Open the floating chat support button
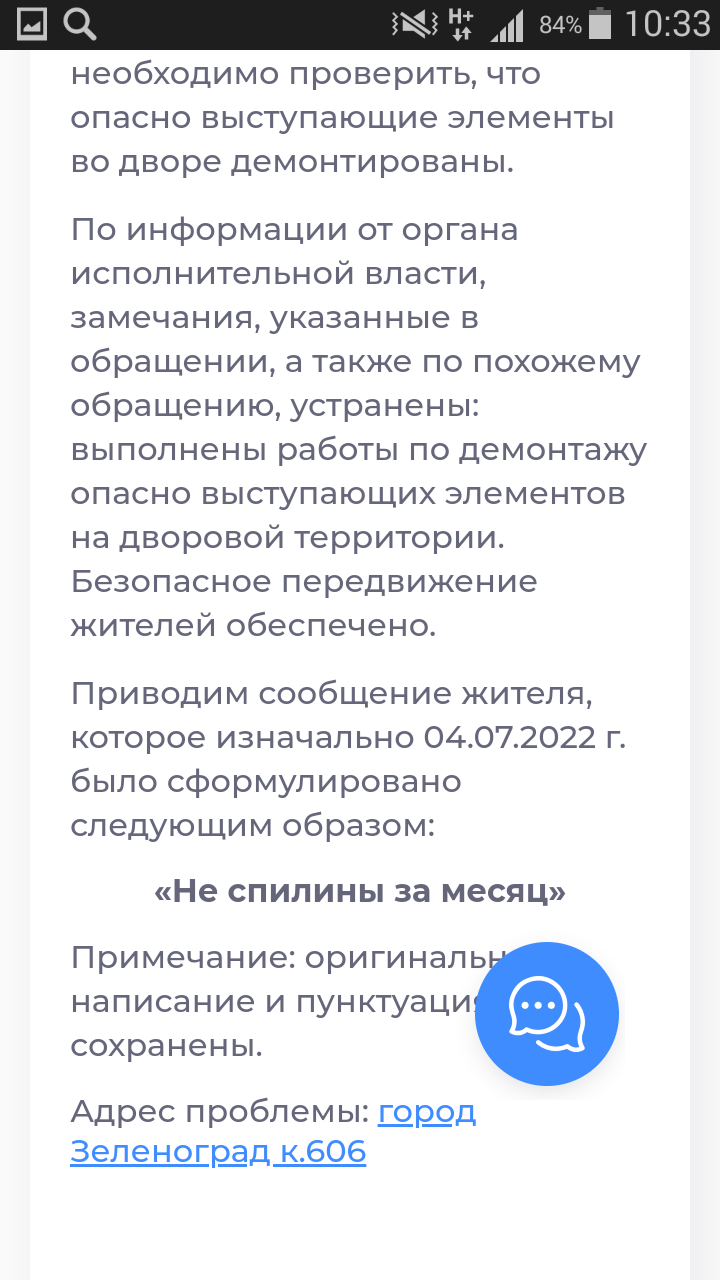720x1280 pixels. tap(547, 1014)
